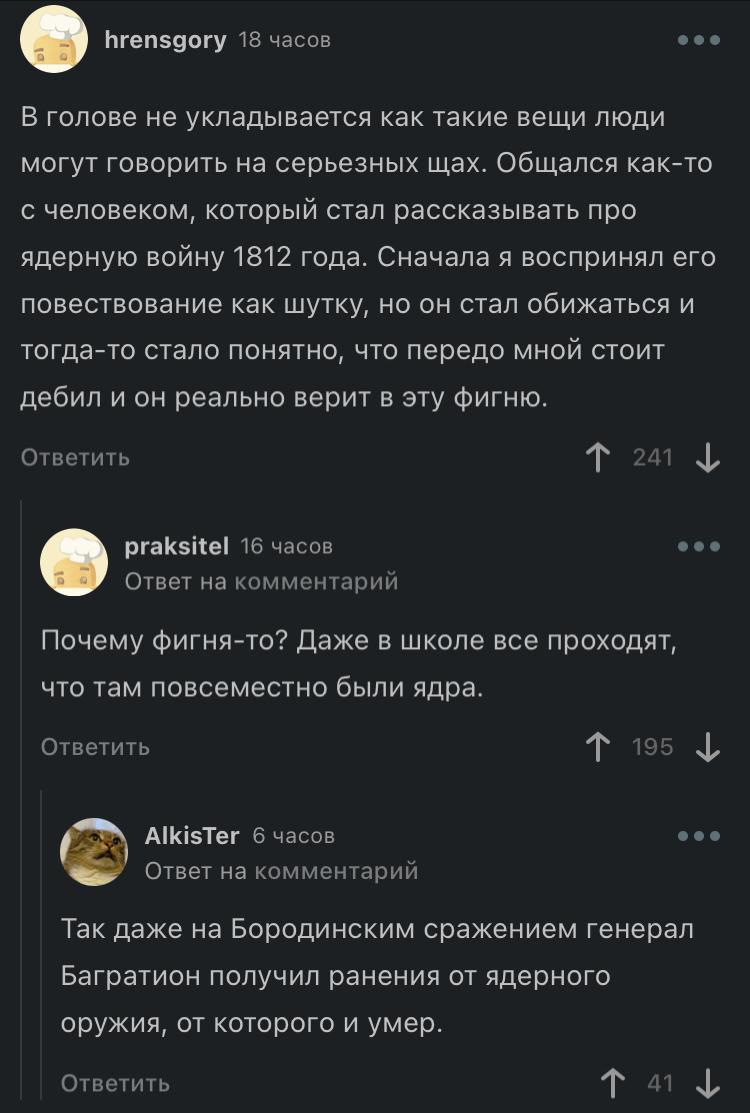Reply to hrensgory's comment
750x1113 pixels.
(x=76, y=458)
